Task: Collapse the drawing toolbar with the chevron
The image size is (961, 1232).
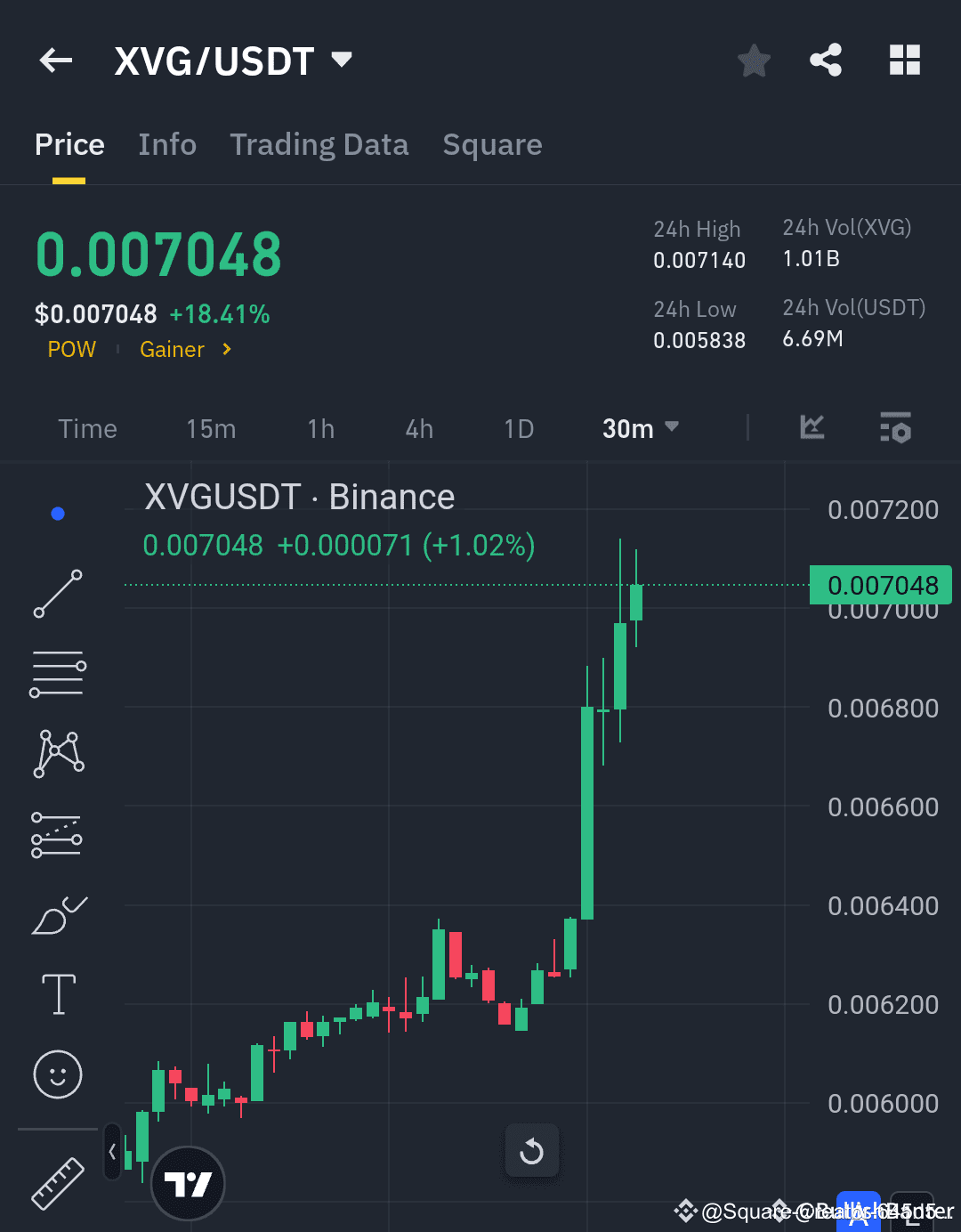Action: click(112, 1150)
